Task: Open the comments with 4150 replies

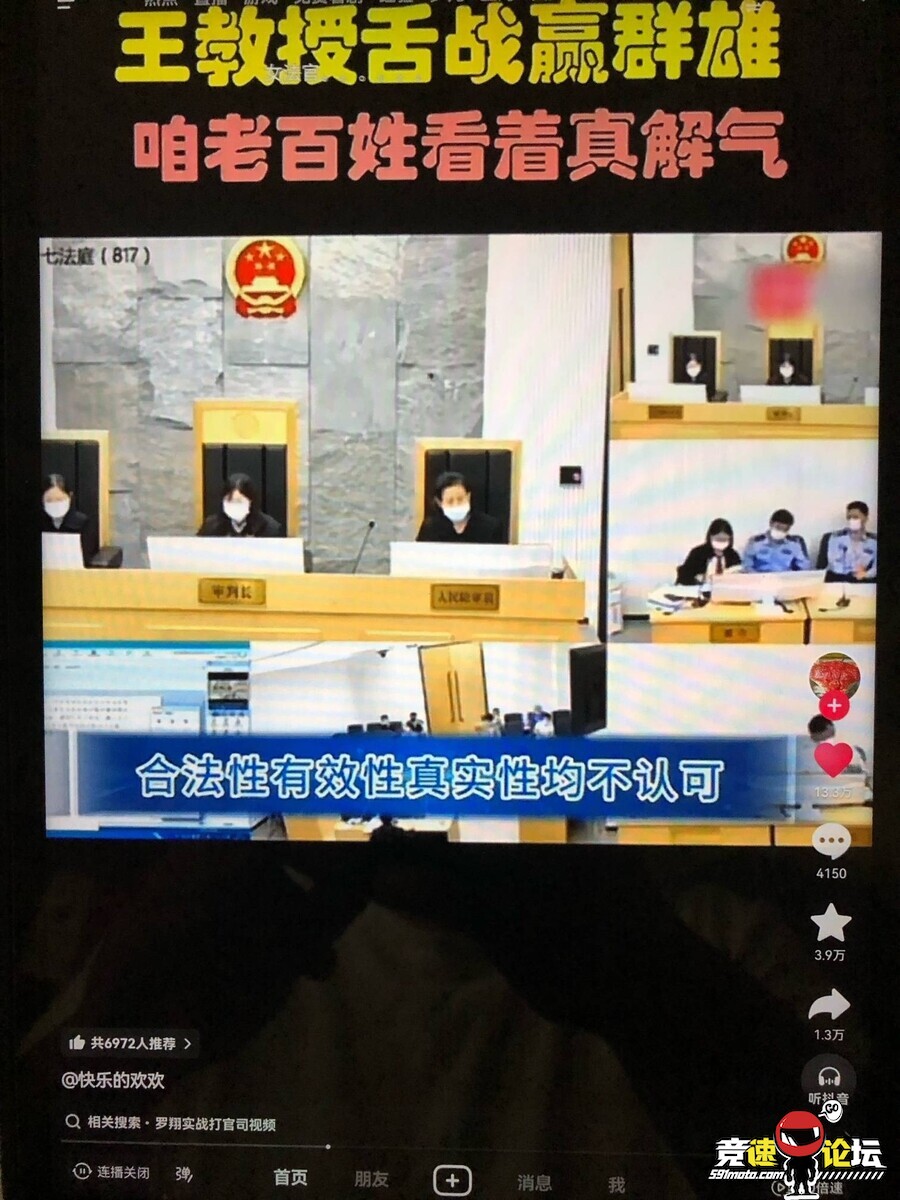Action: coord(831,842)
